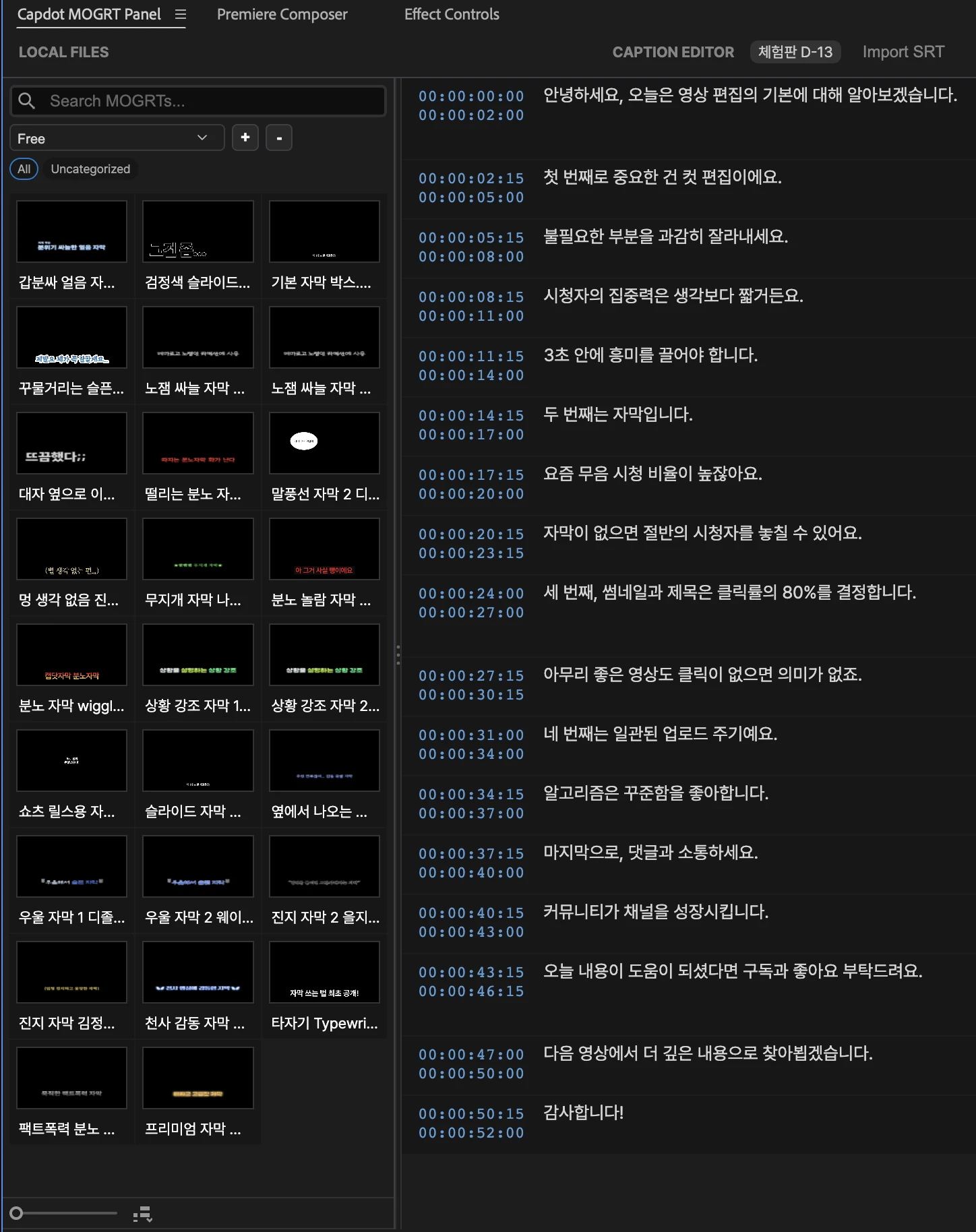
Task: Open the caption line 감사합니다!
Action: [x=584, y=1113]
